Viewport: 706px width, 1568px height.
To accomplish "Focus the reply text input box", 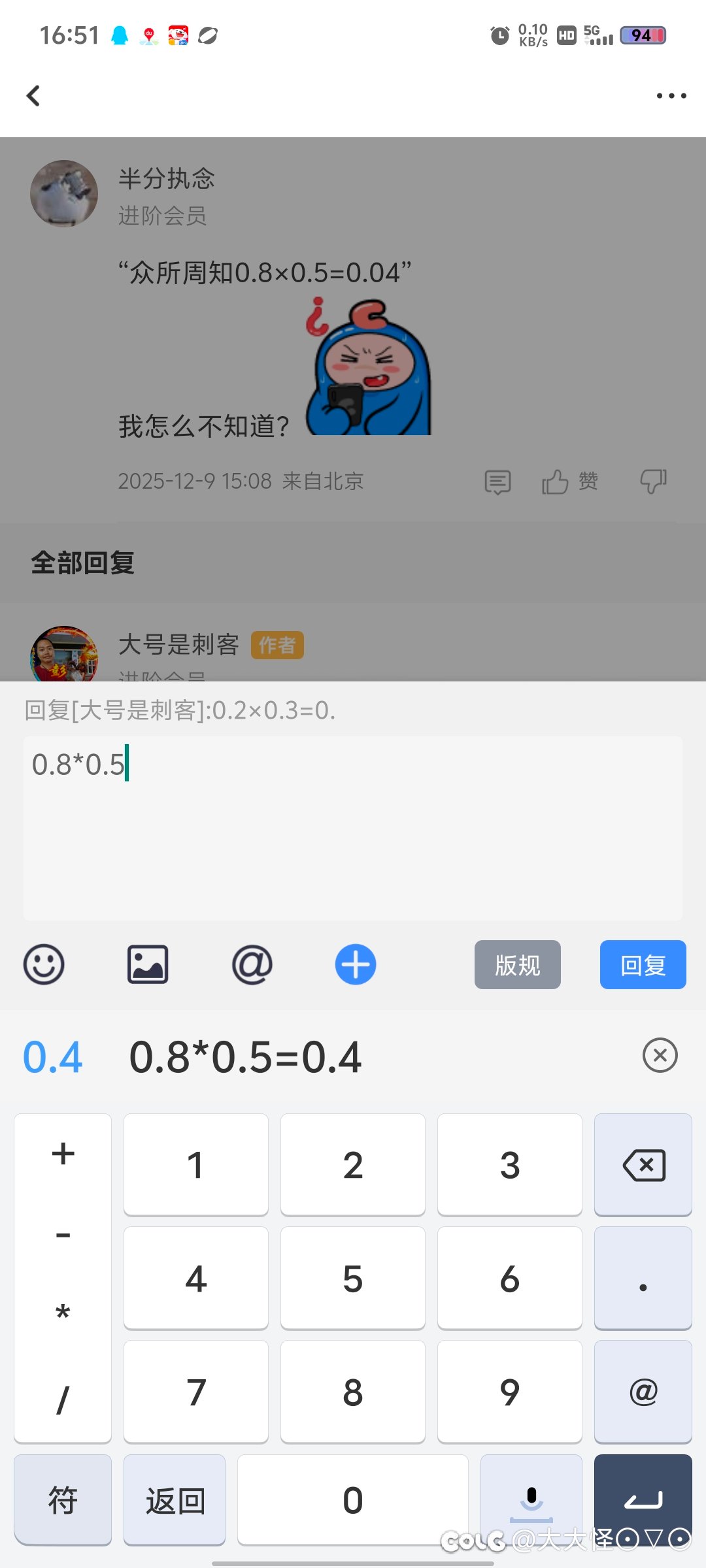I will click(353, 828).
